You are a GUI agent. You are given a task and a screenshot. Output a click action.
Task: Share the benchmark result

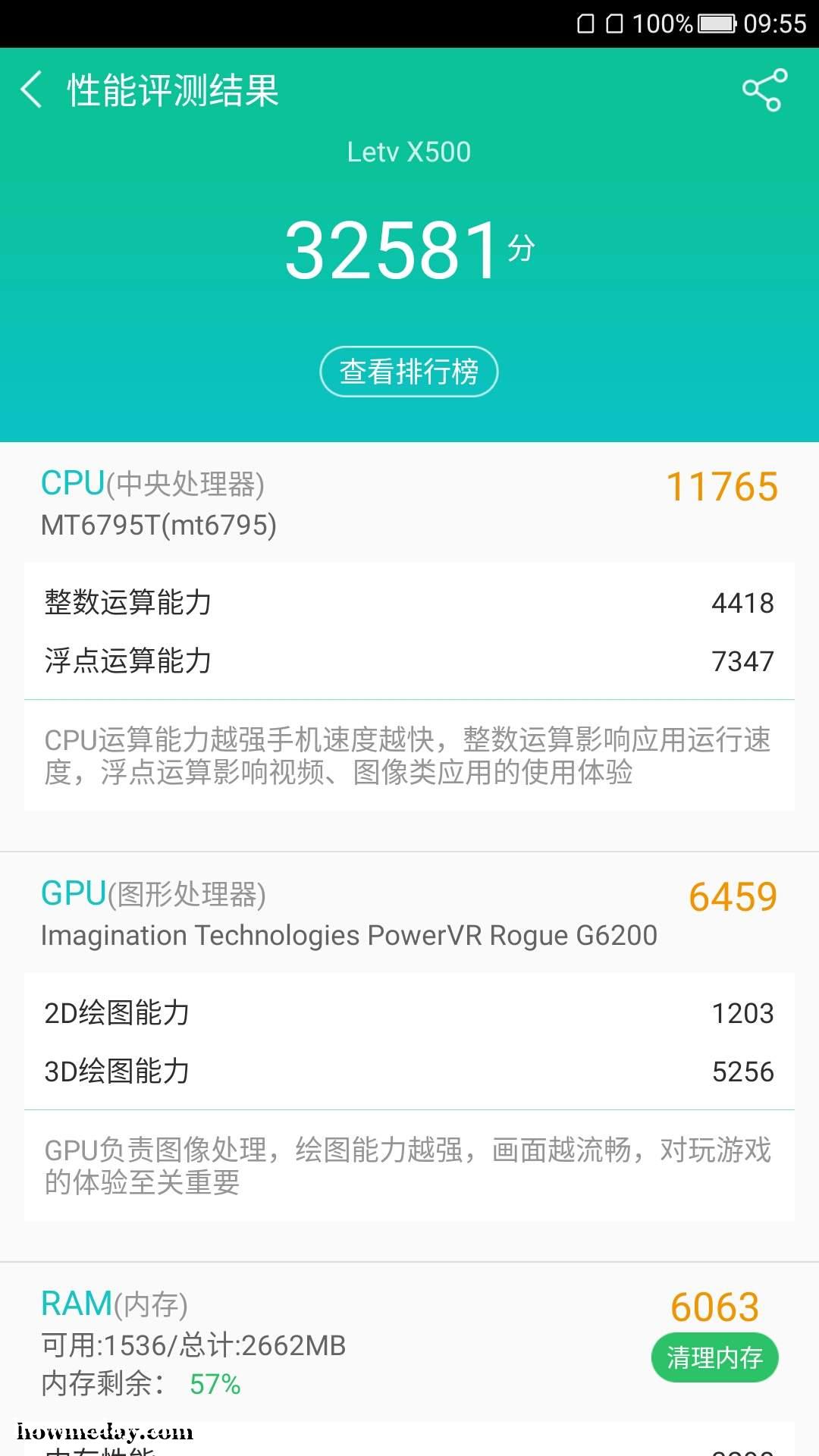[x=764, y=90]
